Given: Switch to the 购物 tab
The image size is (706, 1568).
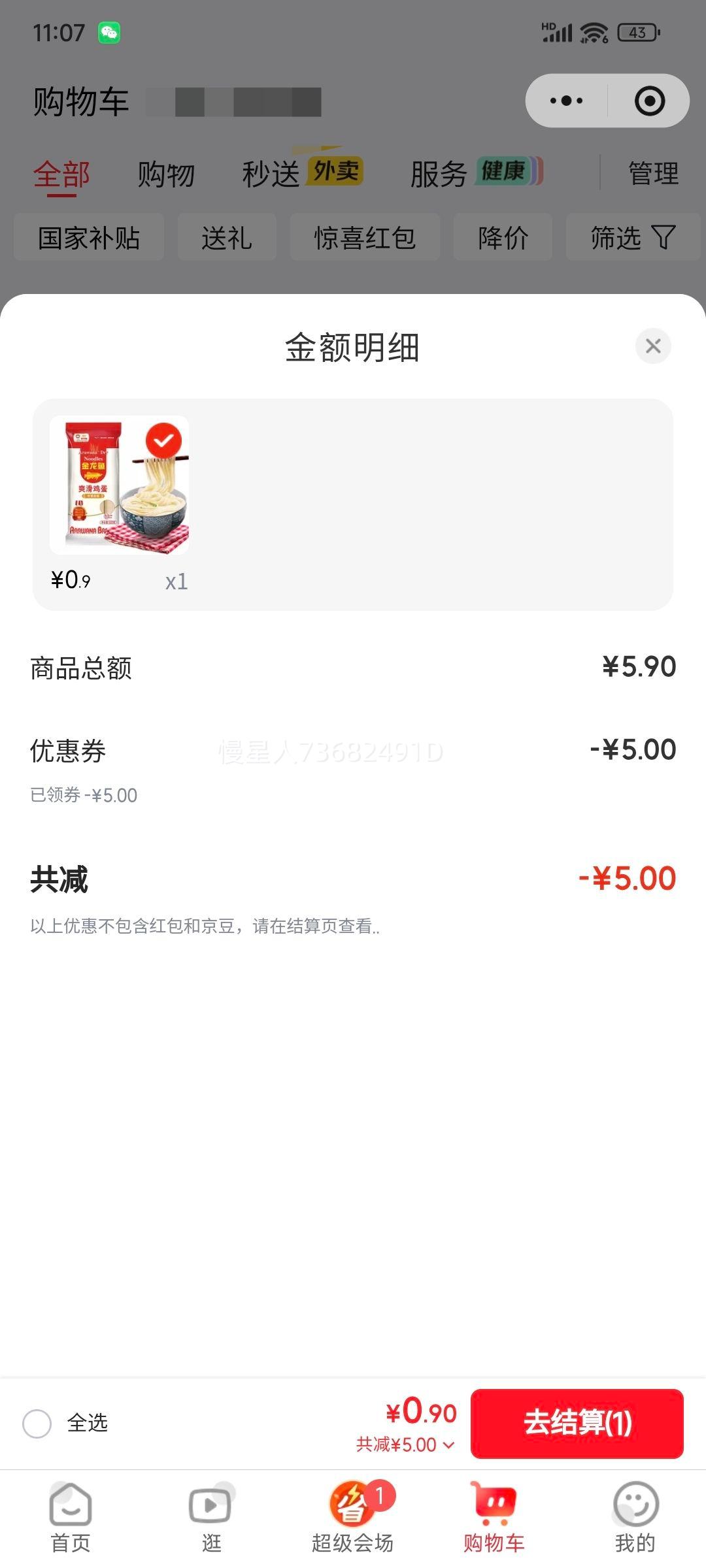Looking at the screenshot, I should pyautogui.click(x=165, y=174).
